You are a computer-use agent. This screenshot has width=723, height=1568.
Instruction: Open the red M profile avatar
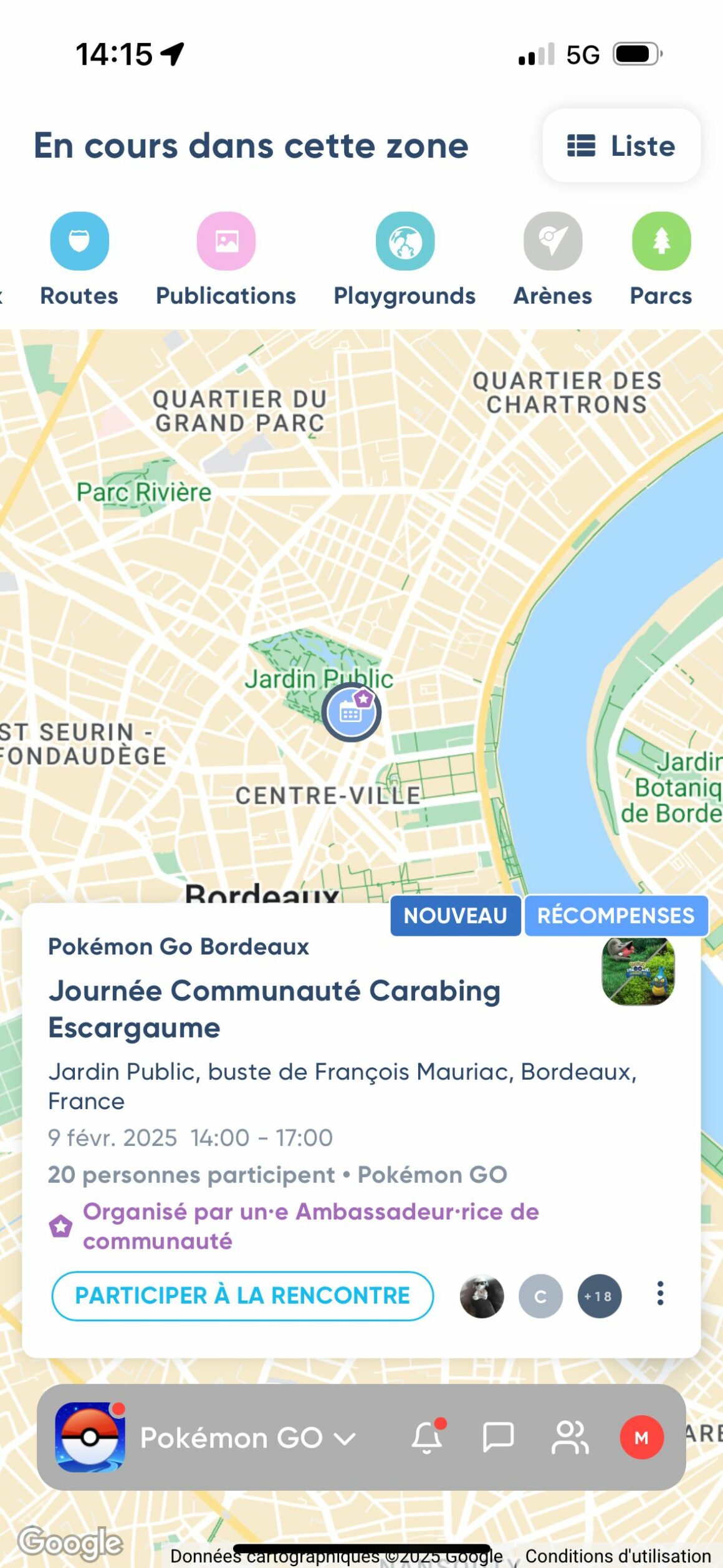[641, 1438]
